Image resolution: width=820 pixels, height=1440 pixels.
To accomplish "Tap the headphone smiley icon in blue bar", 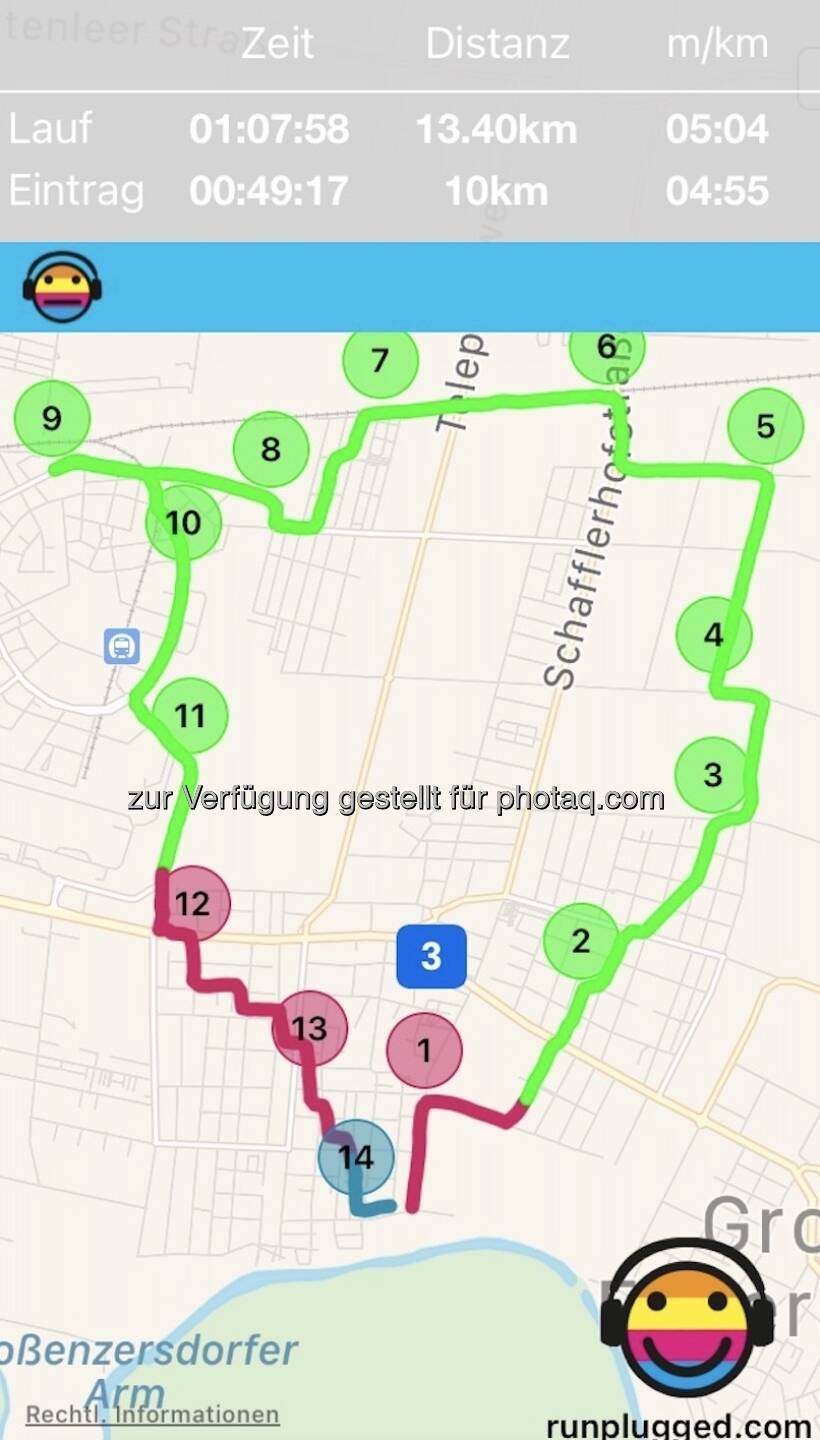I will point(62,287).
